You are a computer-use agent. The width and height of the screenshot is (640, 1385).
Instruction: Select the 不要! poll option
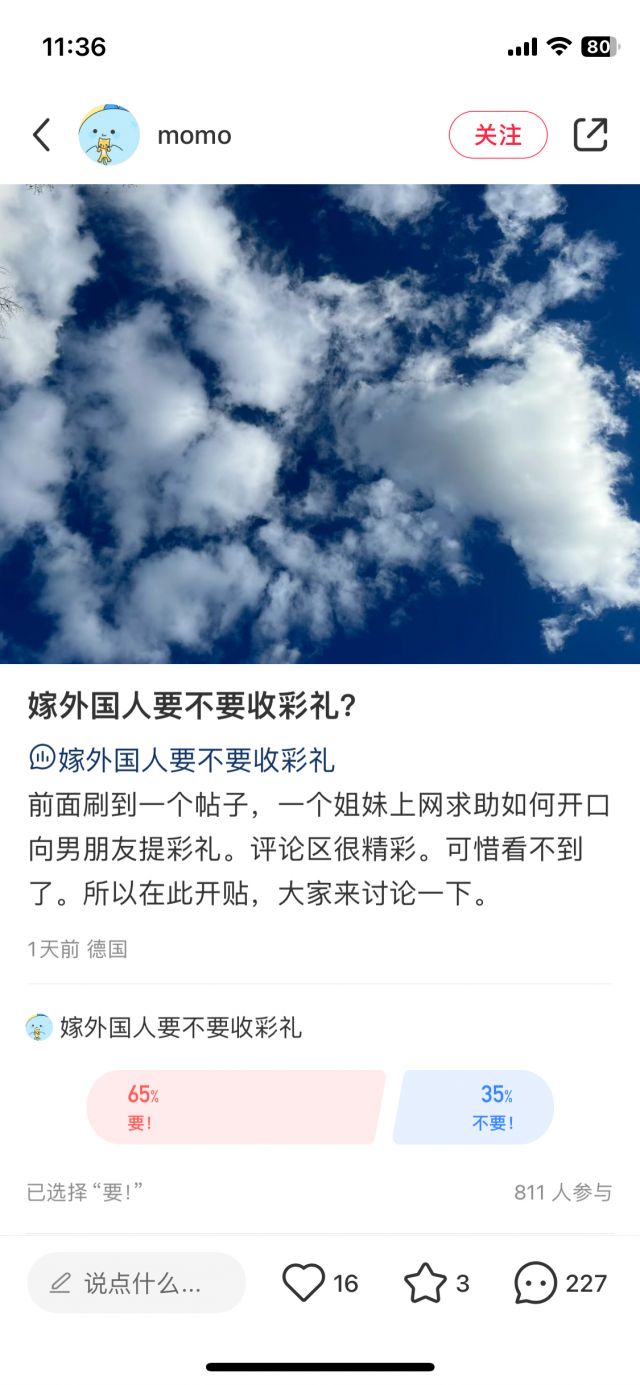[x=474, y=1107]
